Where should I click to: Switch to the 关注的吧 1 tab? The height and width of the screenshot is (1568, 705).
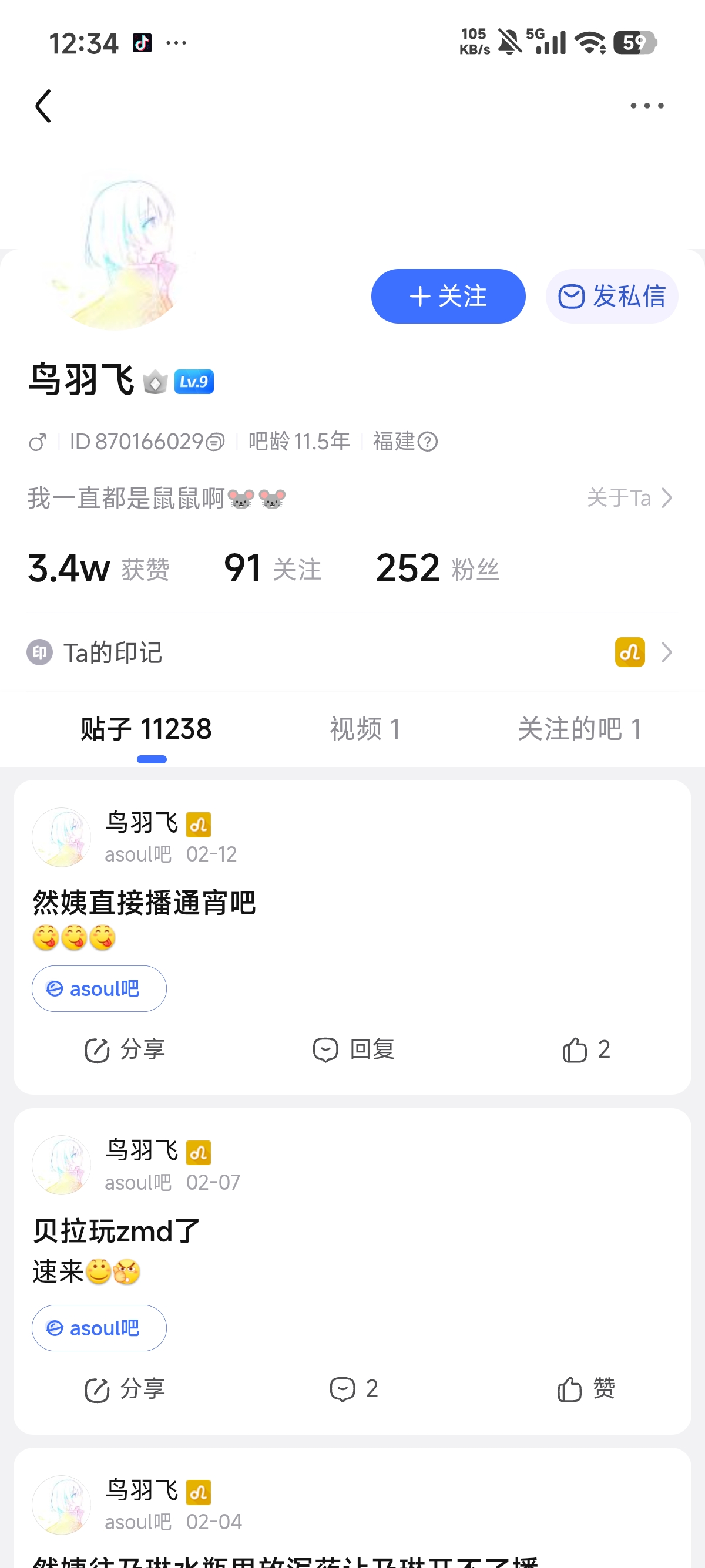(579, 729)
